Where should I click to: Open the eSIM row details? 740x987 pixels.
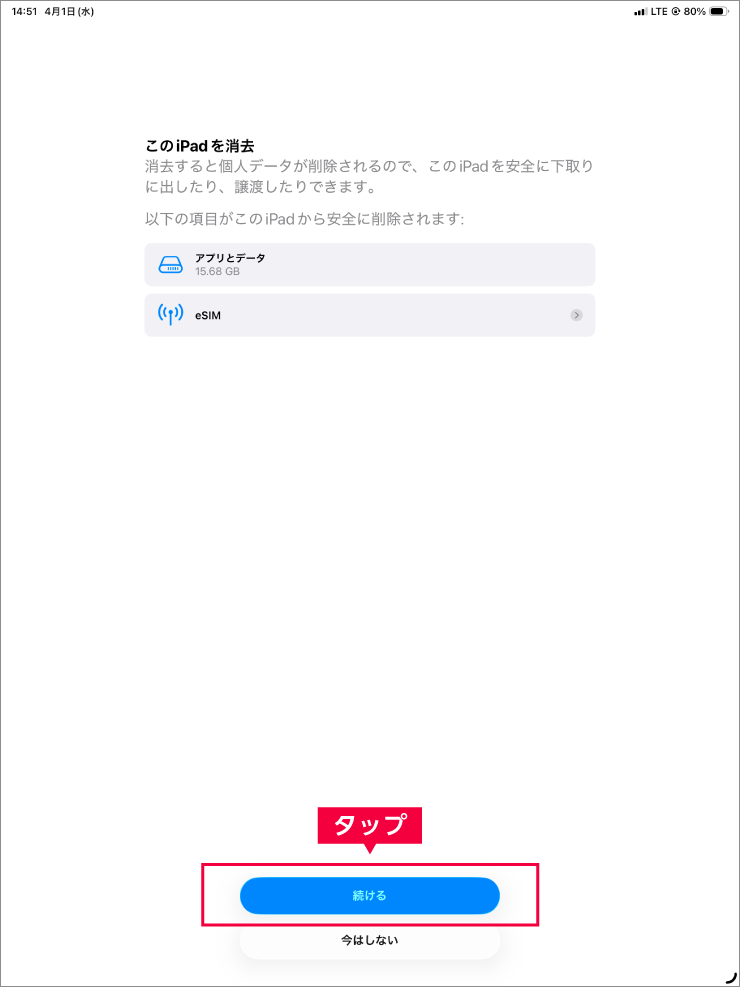tap(369, 315)
